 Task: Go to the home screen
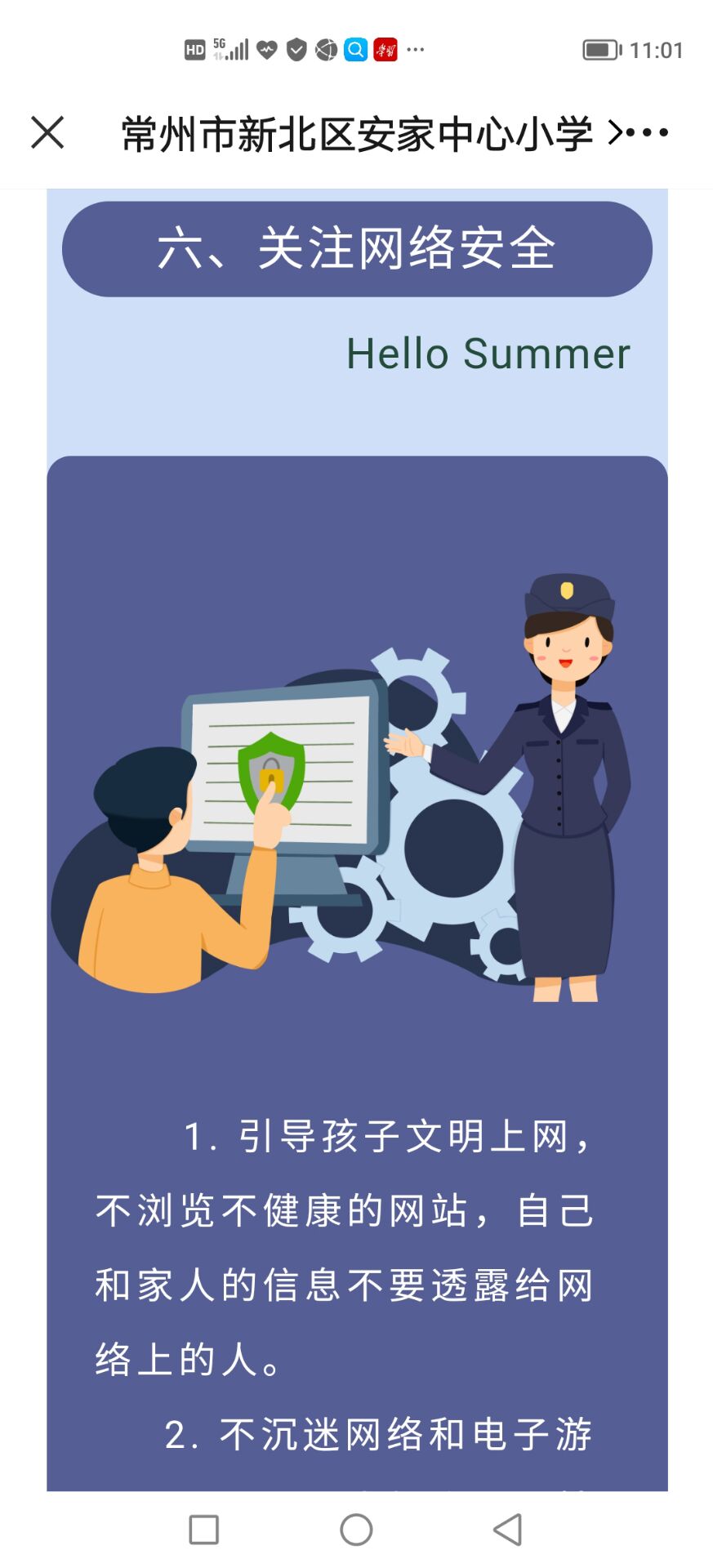click(x=356, y=1529)
